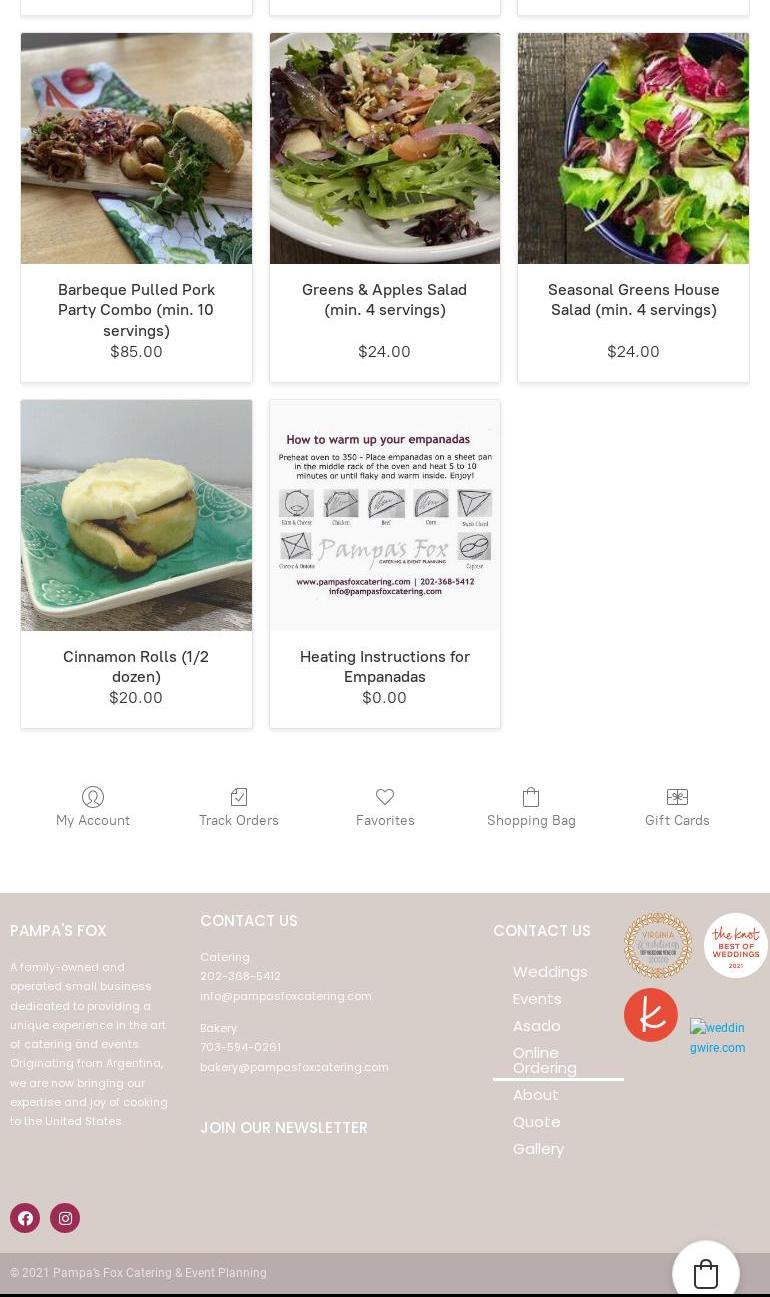770x1297 pixels.
Task: Select Seasonal Greens House Salad card
Action: 633,299
